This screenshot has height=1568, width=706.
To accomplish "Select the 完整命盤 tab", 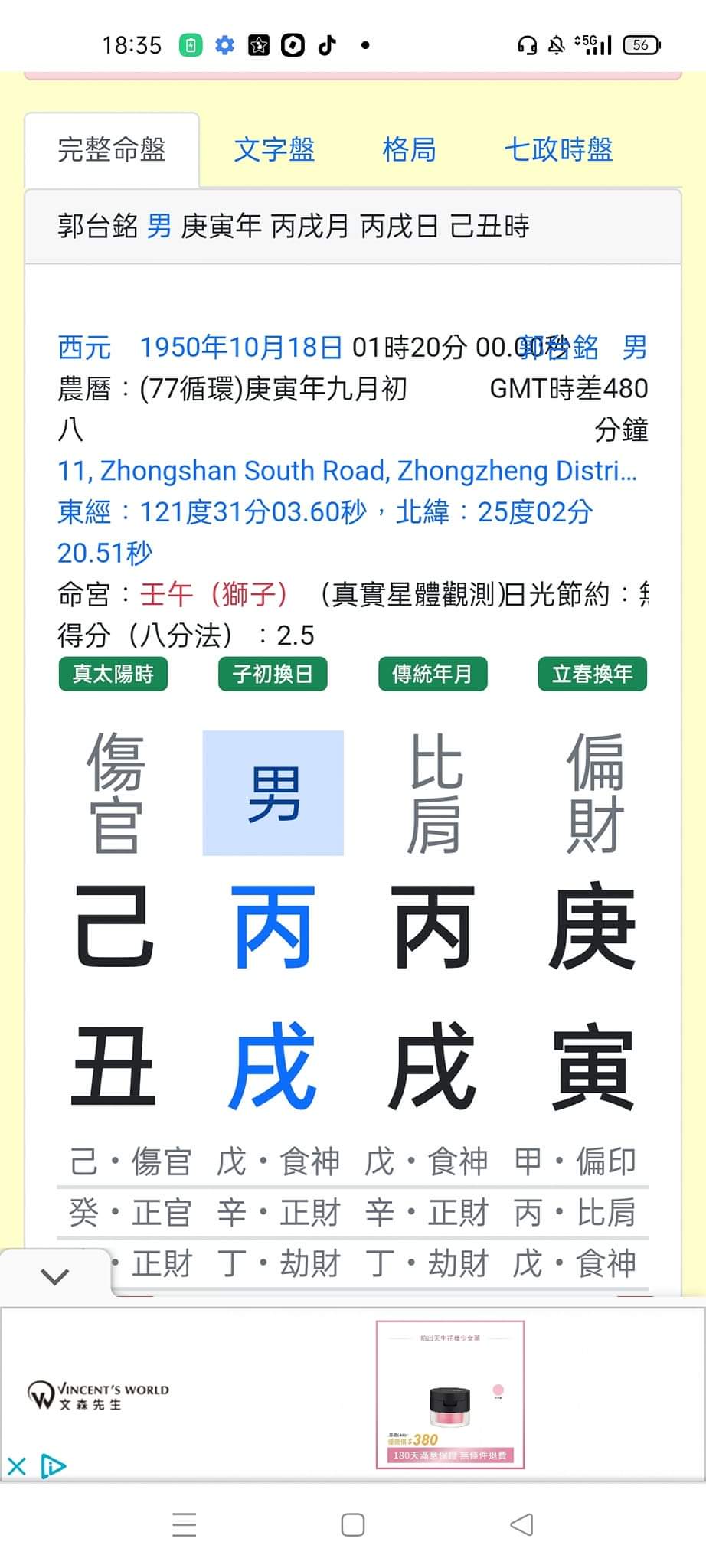I will [112, 149].
